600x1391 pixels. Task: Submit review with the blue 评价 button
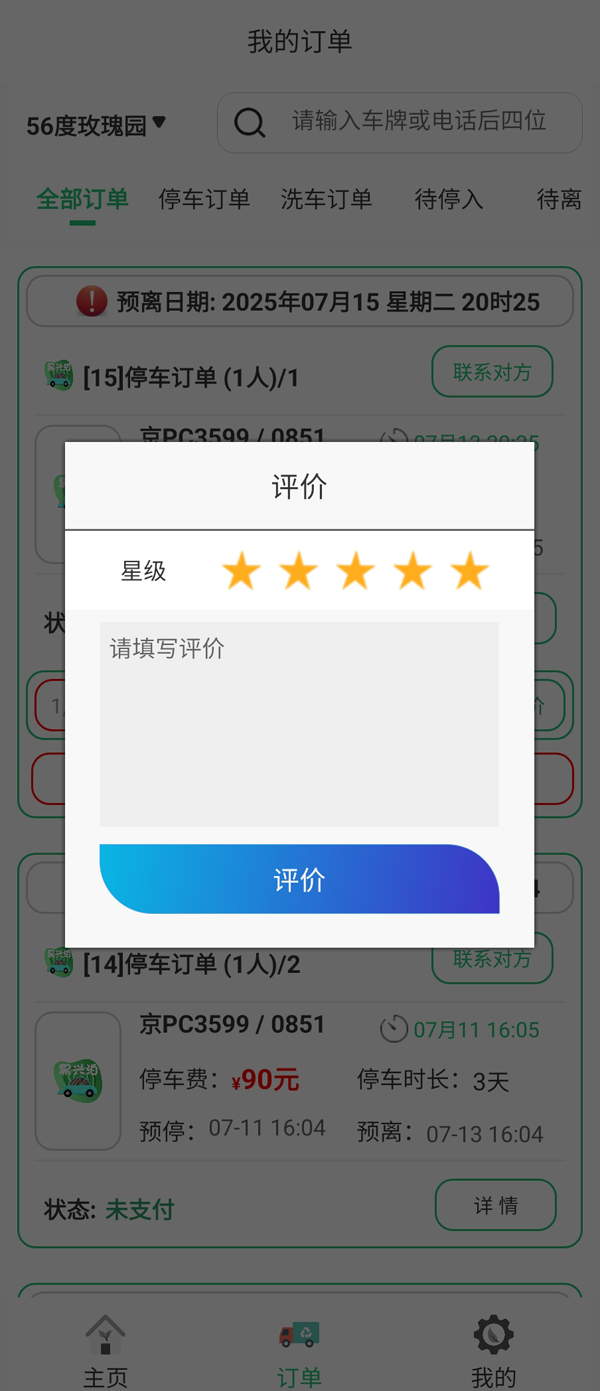[x=299, y=880]
